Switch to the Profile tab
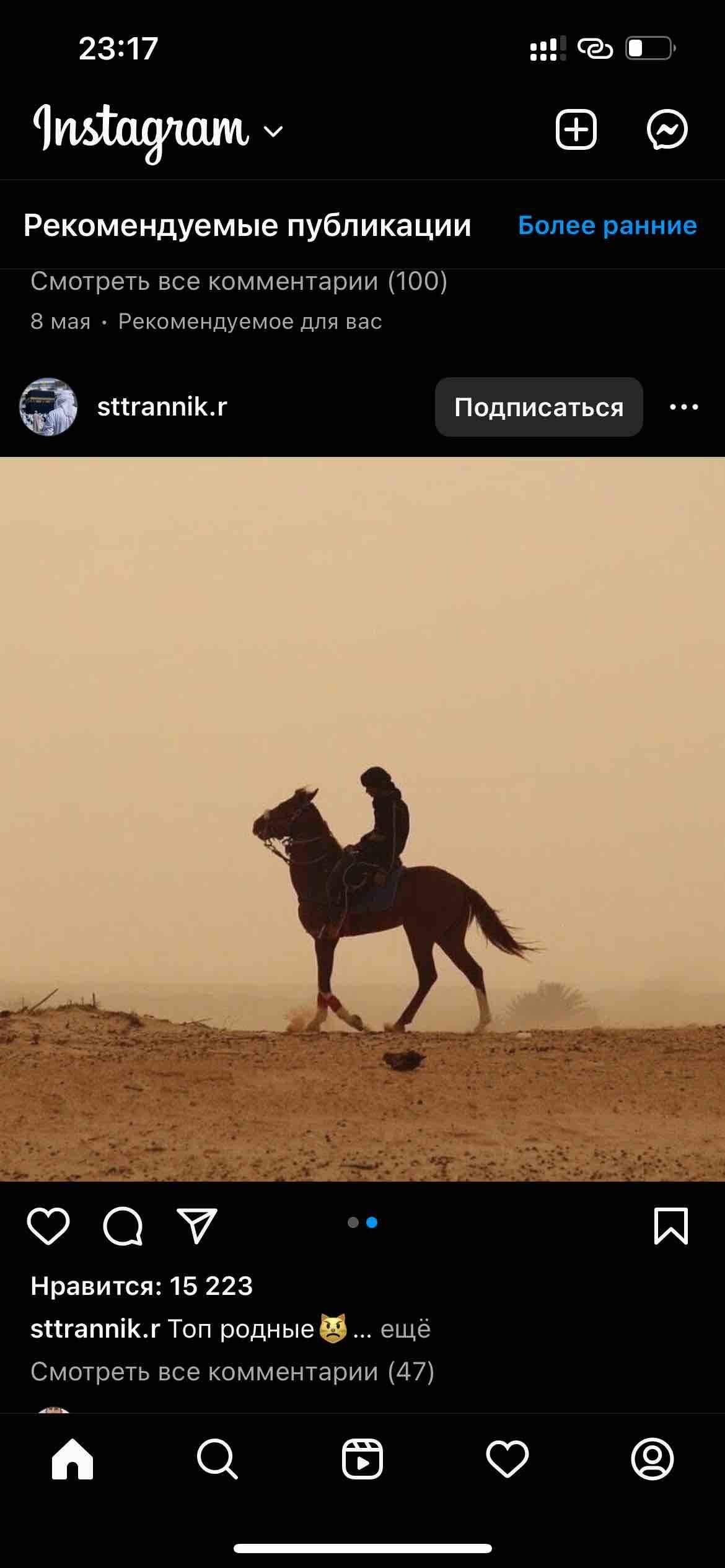Screen dimensions: 725x1568 [x=652, y=1460]
